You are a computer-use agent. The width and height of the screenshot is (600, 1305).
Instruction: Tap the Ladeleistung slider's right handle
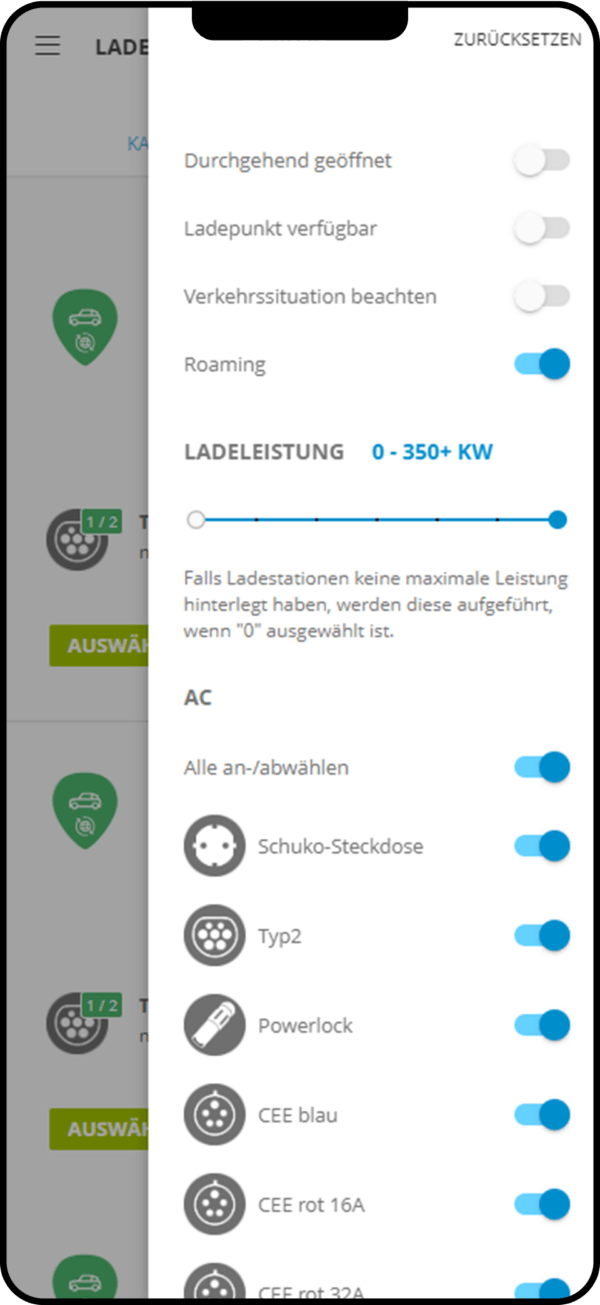558,520
